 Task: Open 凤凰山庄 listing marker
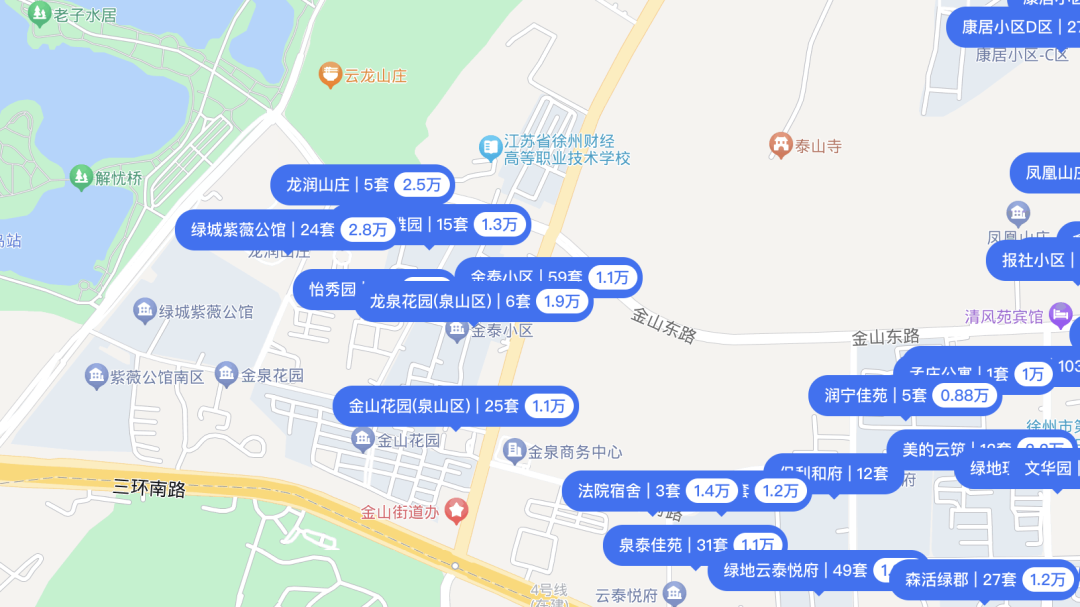pyautogui.click(x=1048, y=173)
